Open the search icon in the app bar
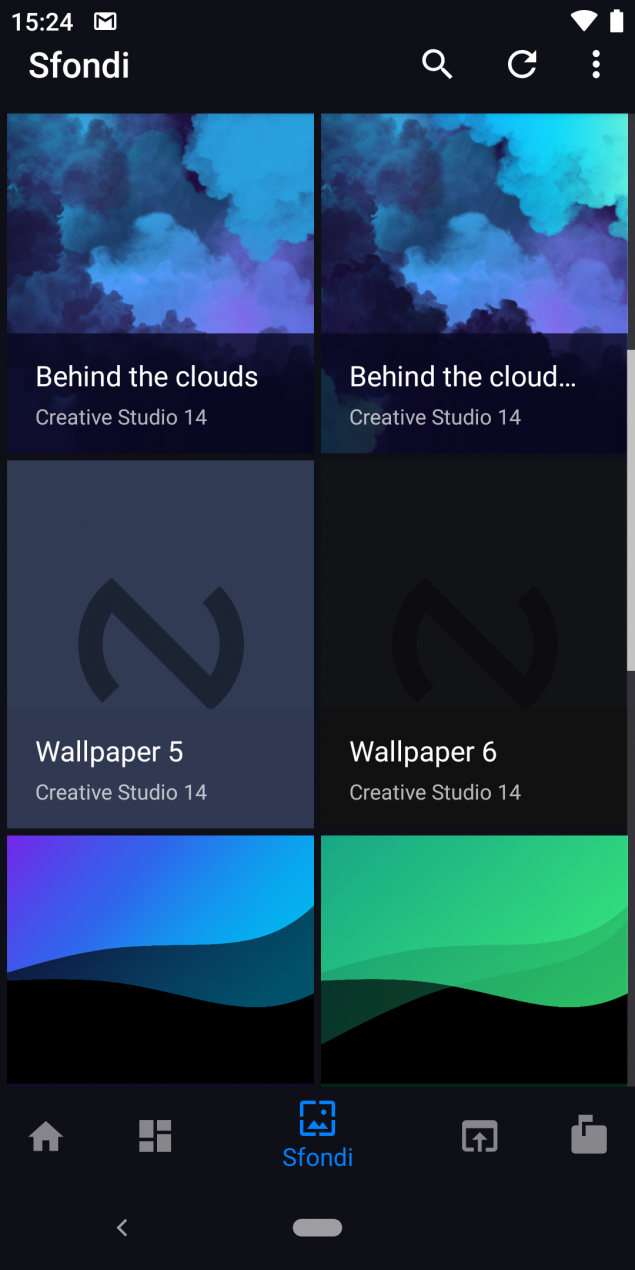 pos(437,65)
